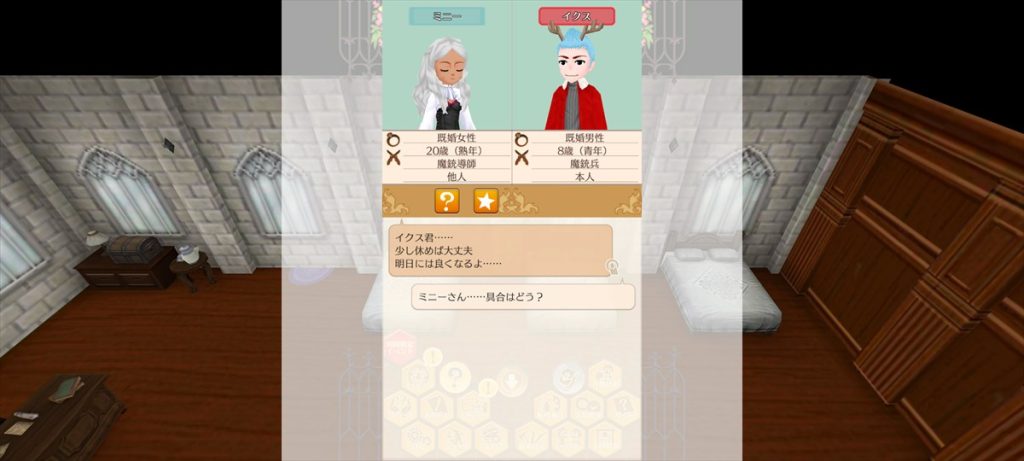Select the faded question mark hexagon action
This screenshot has height=461, width=1024.
coord(453,378)
